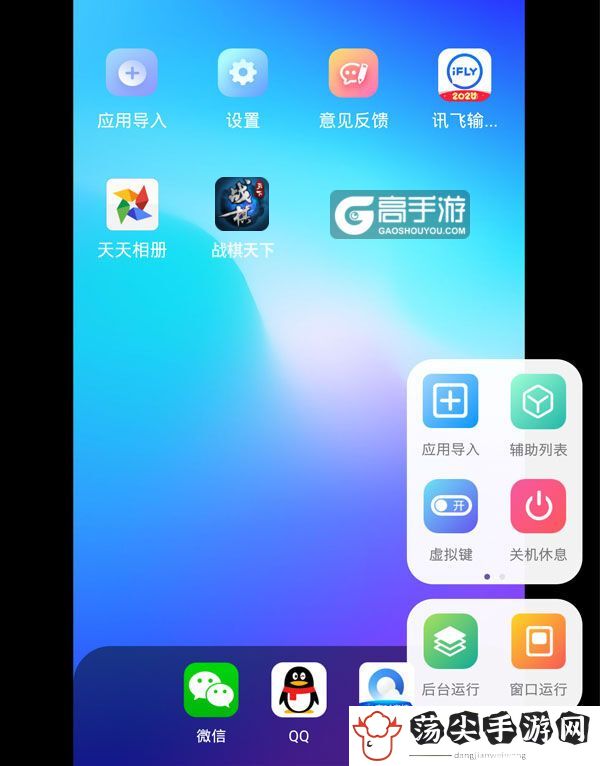Screen dimensions: 600x766
Task: Open the 设置 settings app
Action: (243, 74)
